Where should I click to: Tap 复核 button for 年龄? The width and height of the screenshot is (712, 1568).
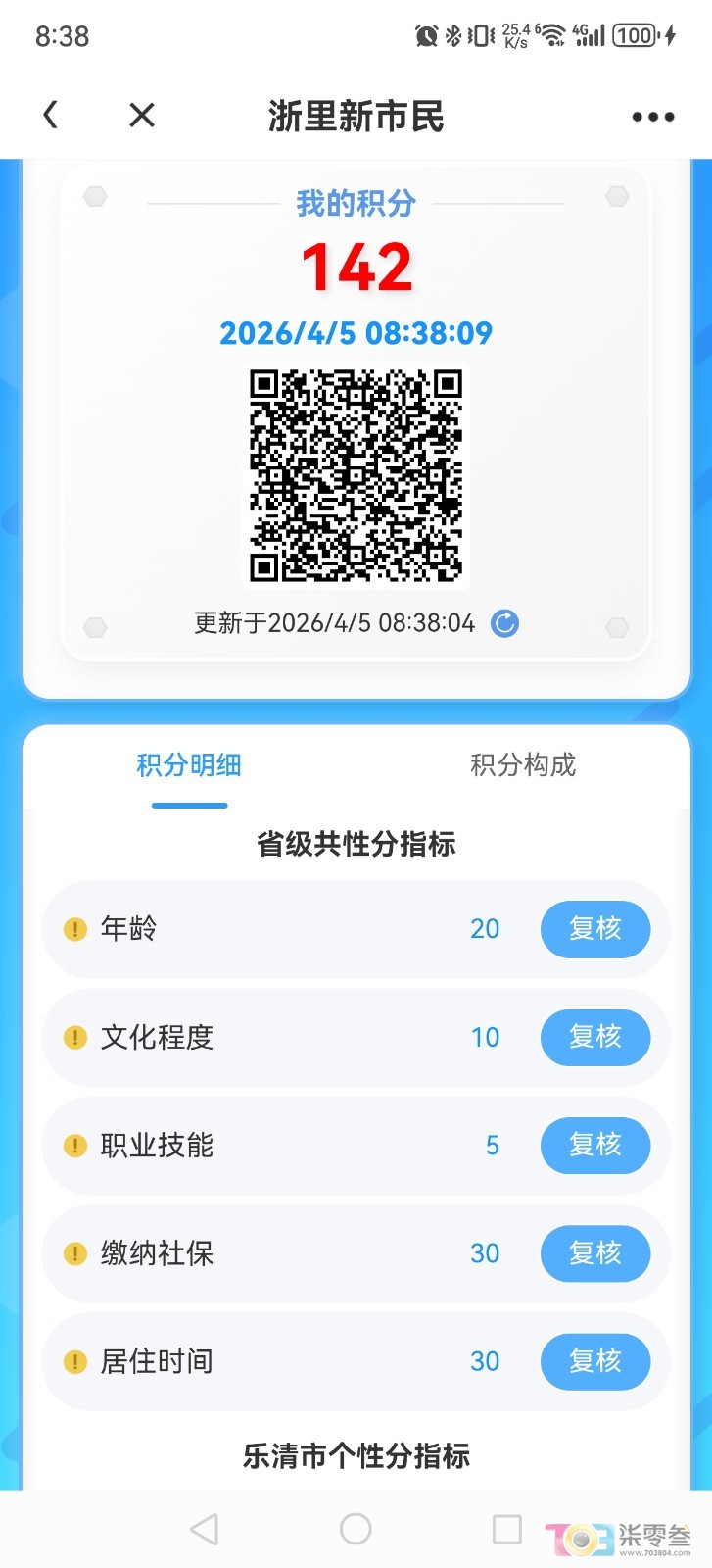[595, 929]
